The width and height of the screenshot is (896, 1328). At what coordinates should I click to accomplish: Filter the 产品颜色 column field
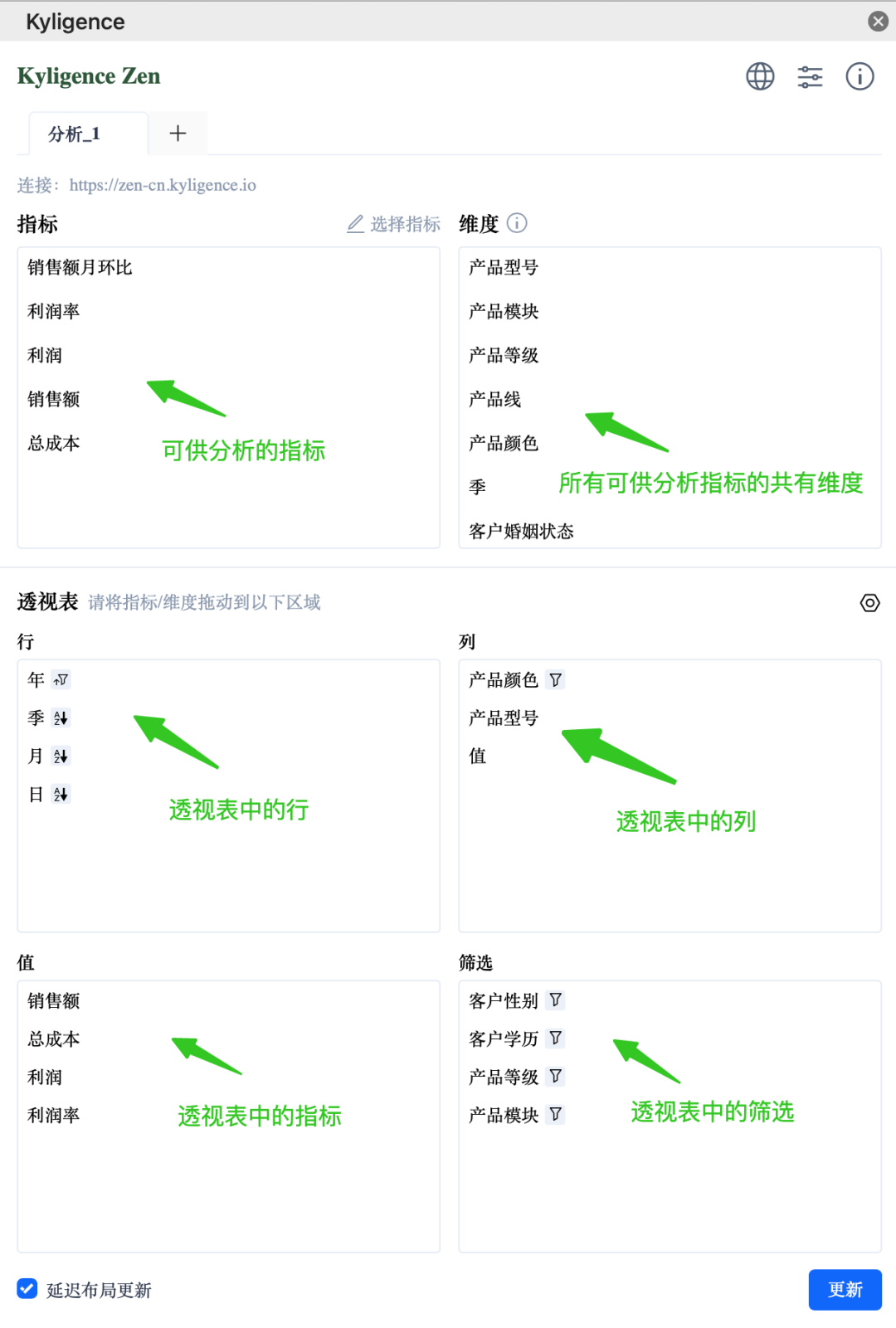click(556, 680)
